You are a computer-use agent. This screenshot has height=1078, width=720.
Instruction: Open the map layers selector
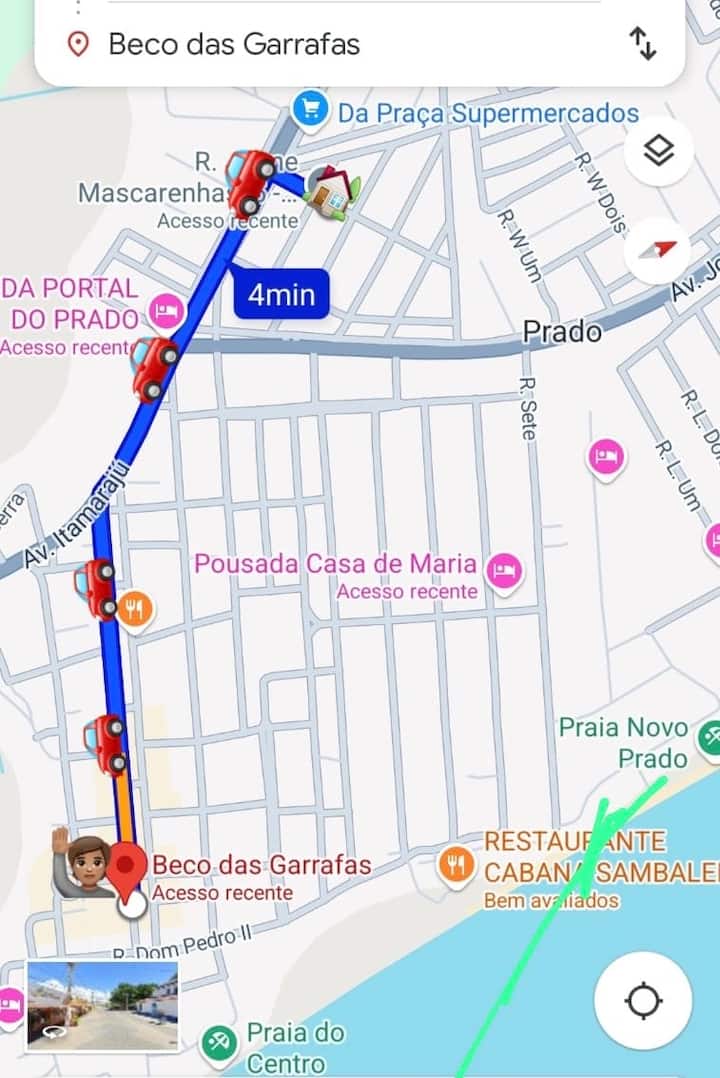tap(658, 152)
